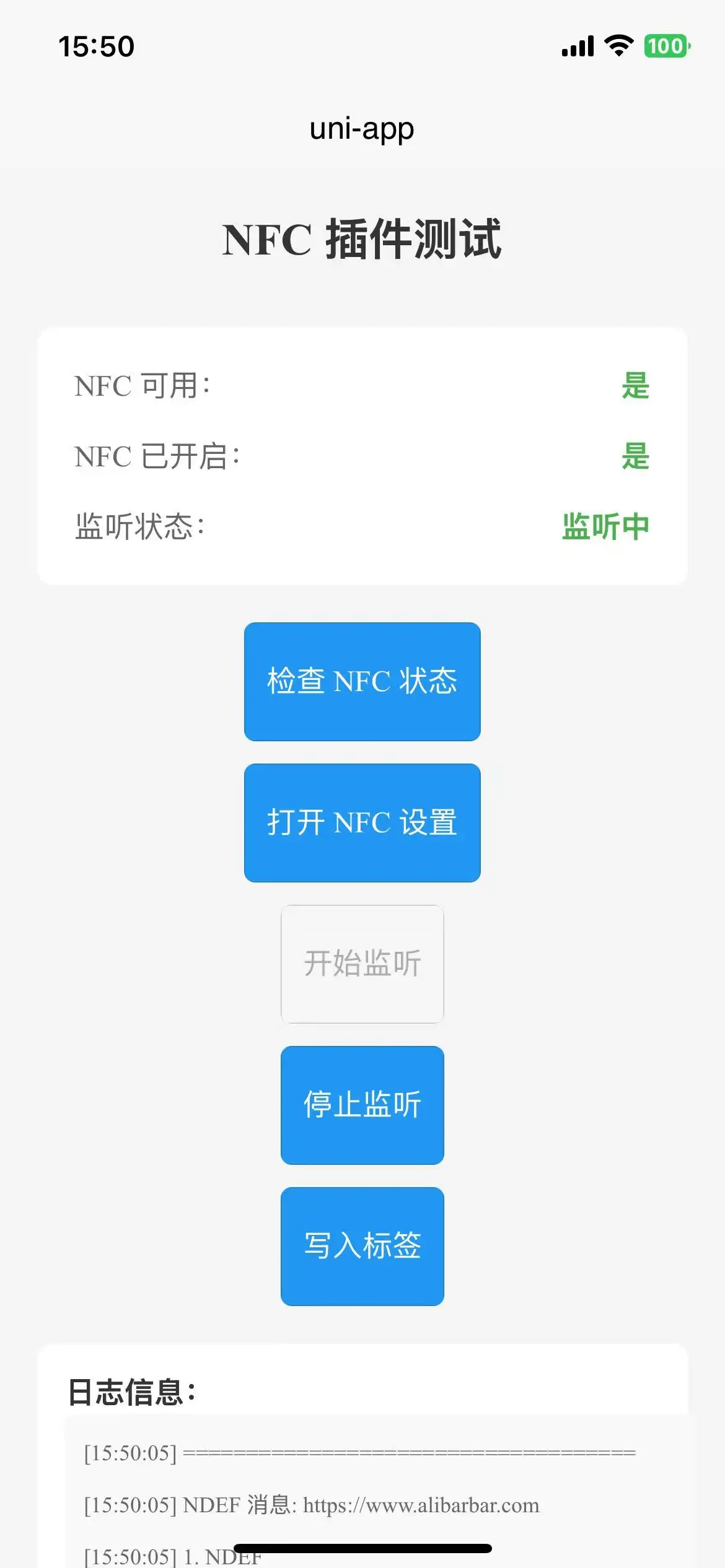
Task: Open NFC settings via 打开 NFC 设置
Action: tap(362, 822)
